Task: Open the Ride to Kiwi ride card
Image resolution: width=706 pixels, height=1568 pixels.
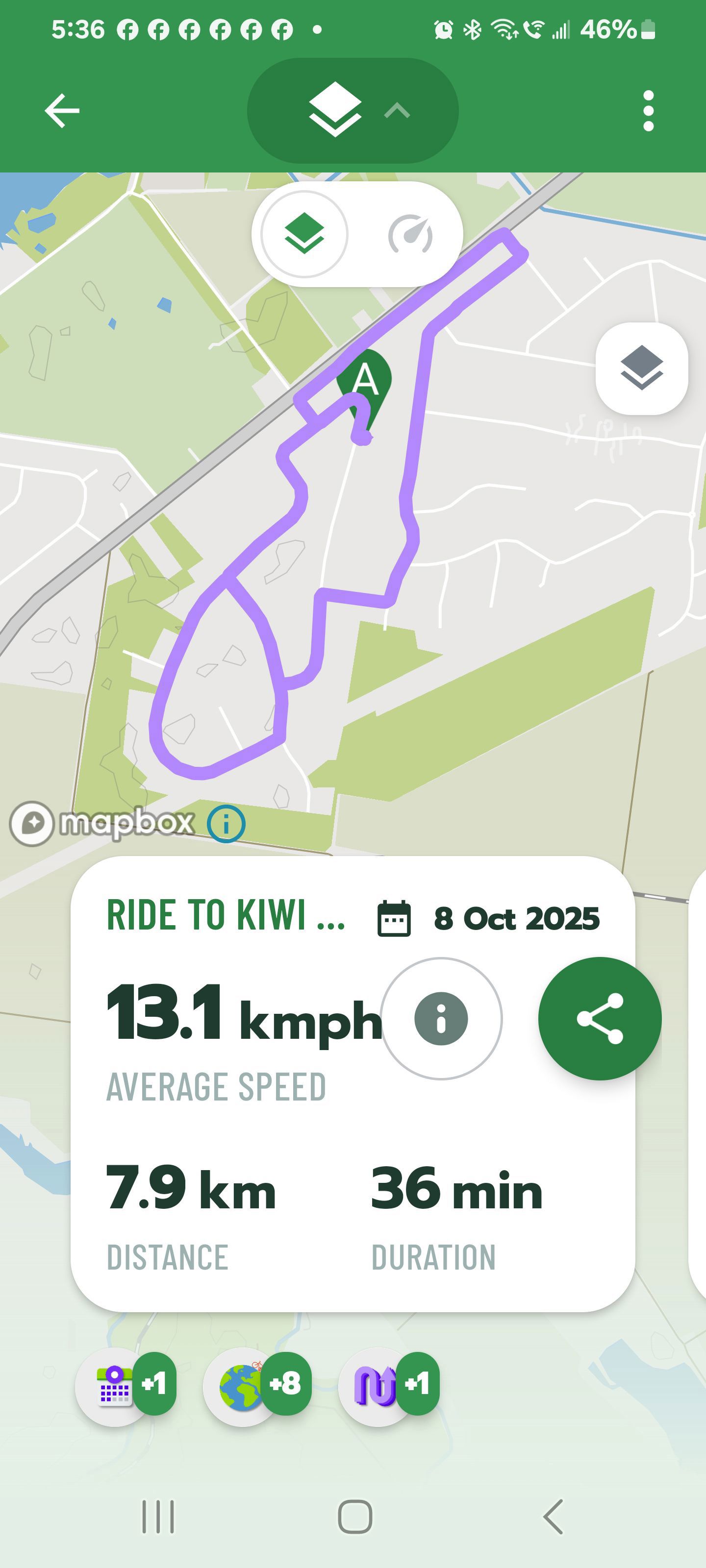Action: click(x=226, y=915)
